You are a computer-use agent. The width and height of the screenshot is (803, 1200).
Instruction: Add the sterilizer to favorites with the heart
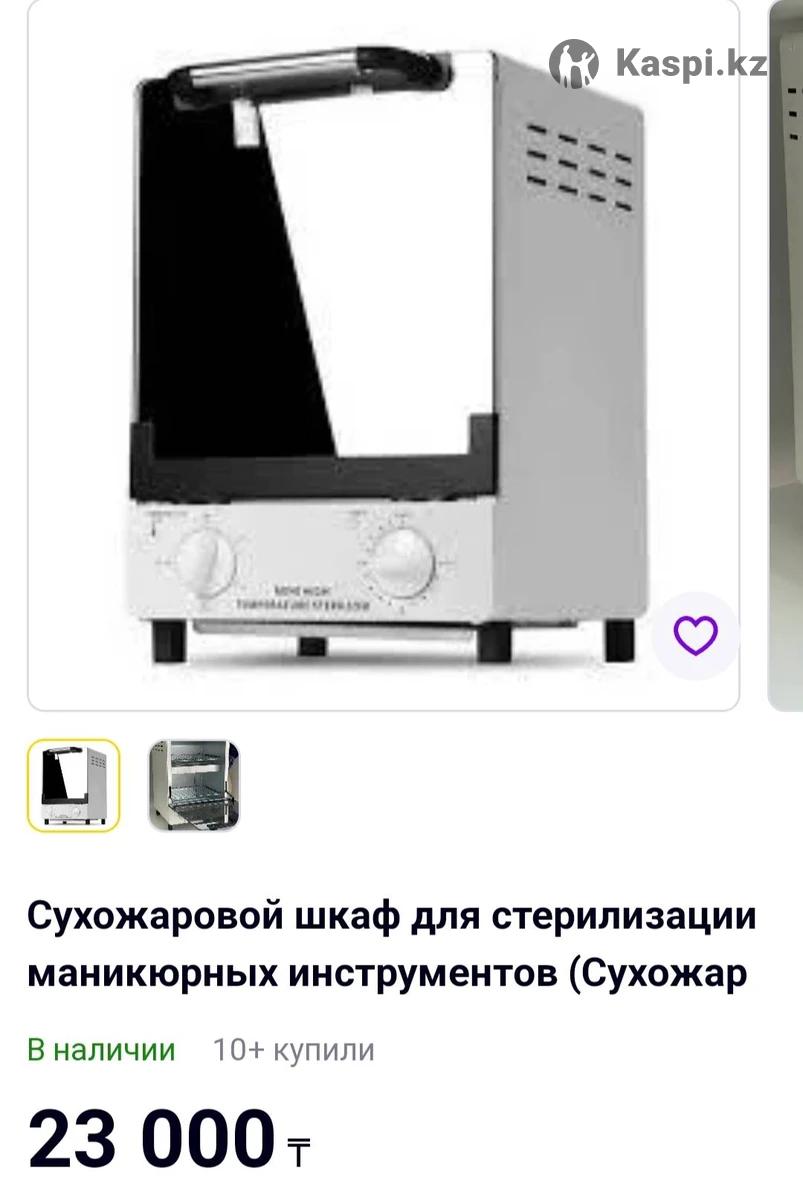pos(695,634)
